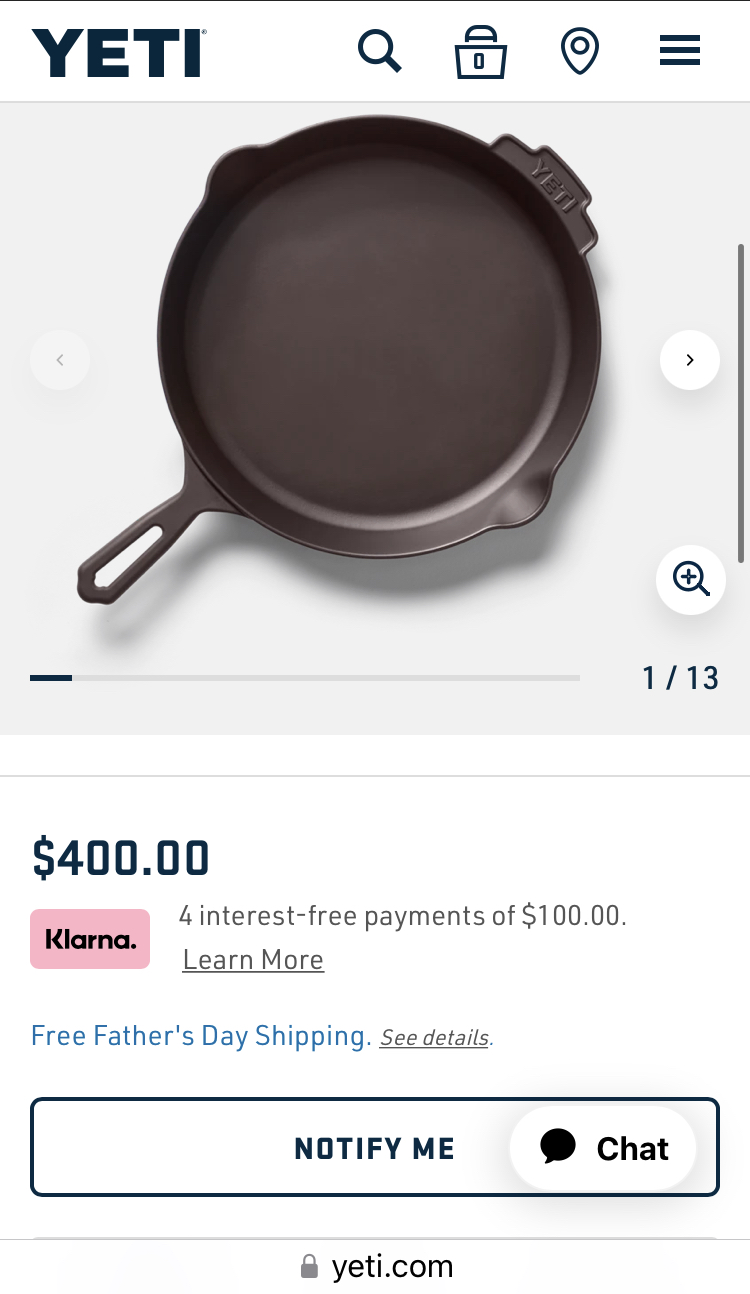Open the hamburger menu
750x1294 pixels.
680,51
